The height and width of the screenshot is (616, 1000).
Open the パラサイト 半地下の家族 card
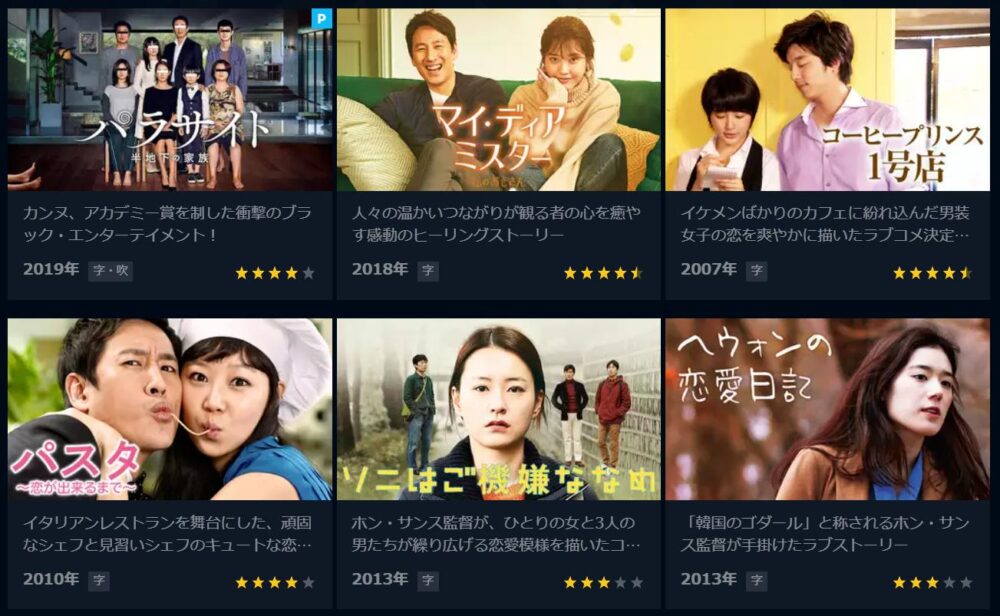tap(170, 100)
